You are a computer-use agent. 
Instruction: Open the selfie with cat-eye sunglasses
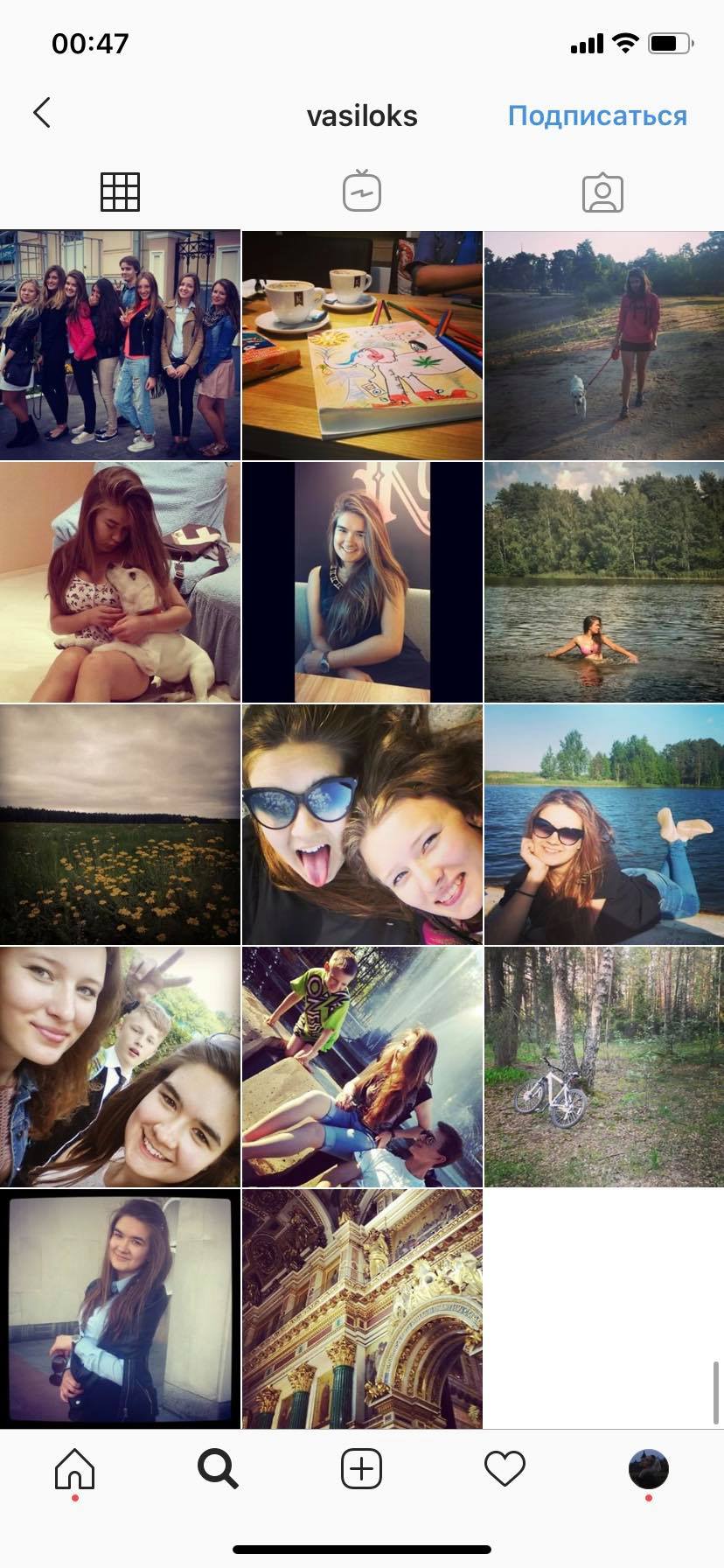pos(362,824)
